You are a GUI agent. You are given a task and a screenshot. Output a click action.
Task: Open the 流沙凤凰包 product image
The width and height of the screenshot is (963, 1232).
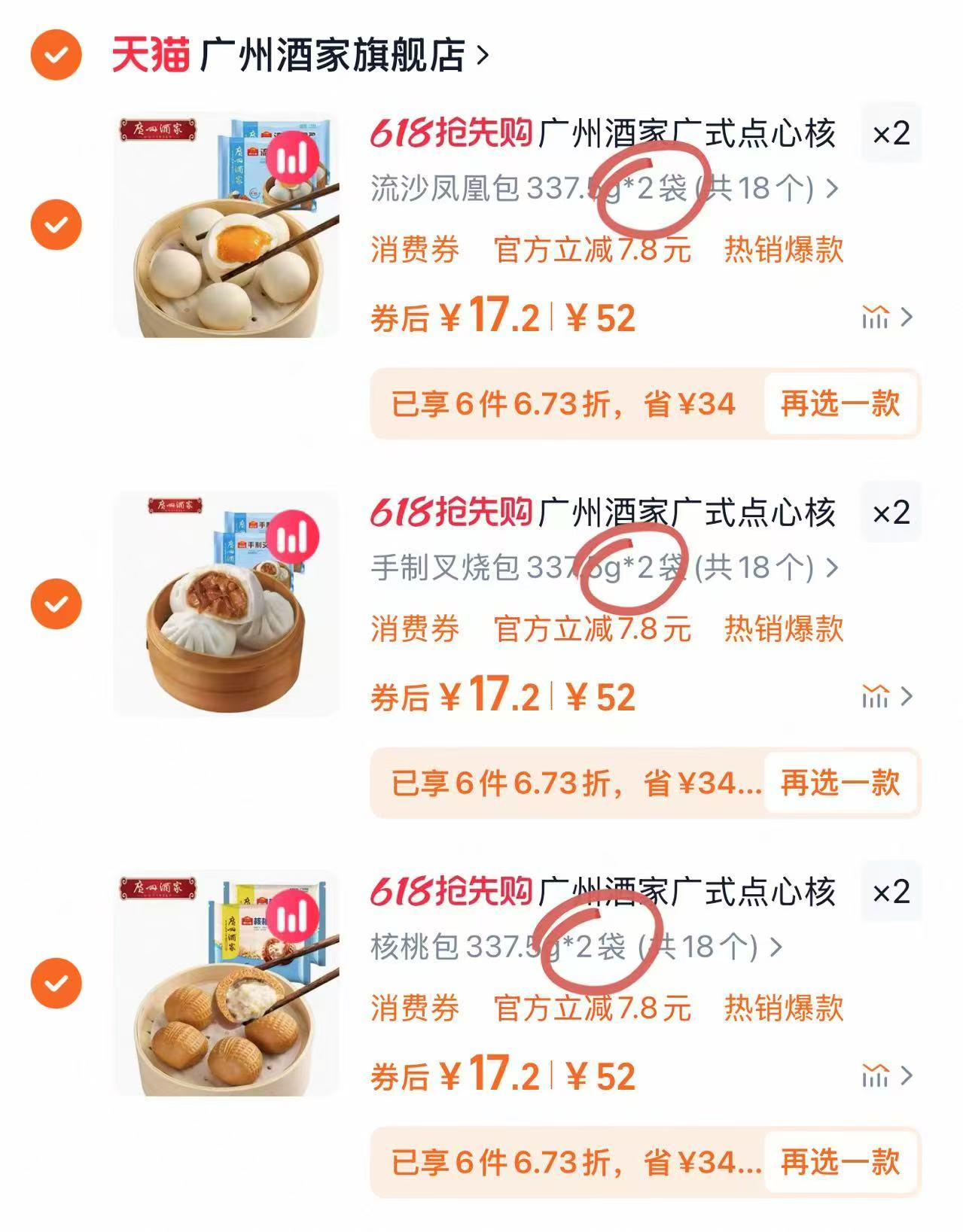point(227,225)
